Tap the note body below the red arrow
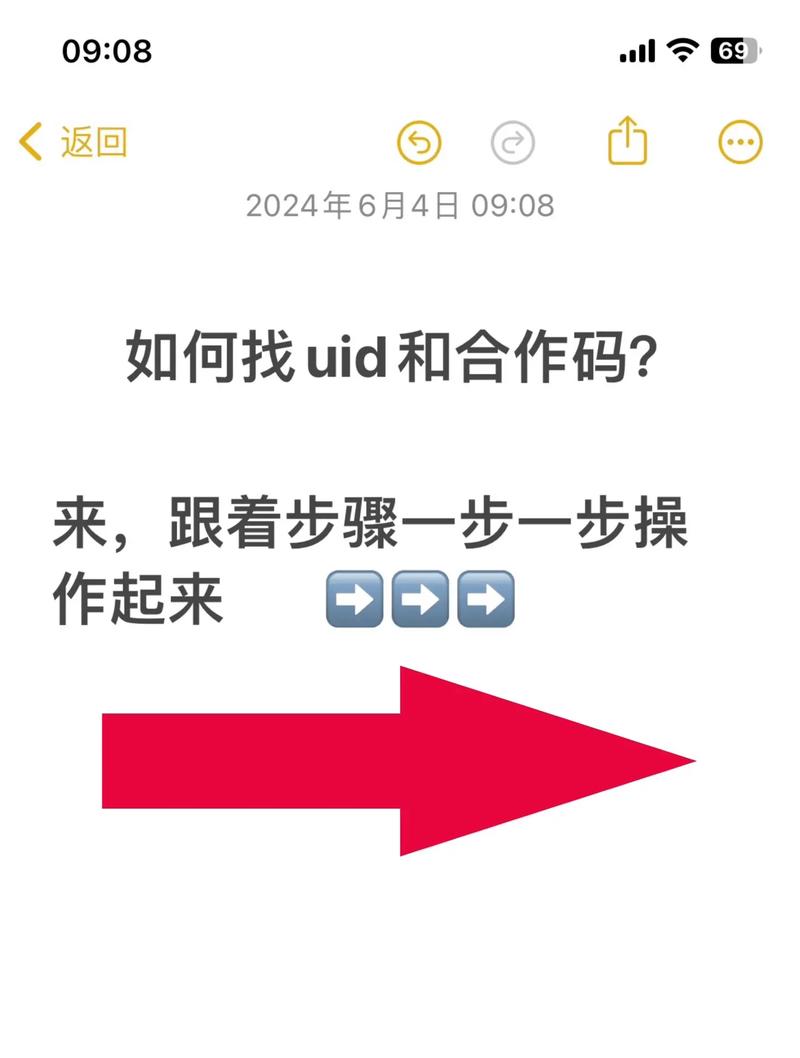Viewport: 800px width, 1058px height. (400, 950)
